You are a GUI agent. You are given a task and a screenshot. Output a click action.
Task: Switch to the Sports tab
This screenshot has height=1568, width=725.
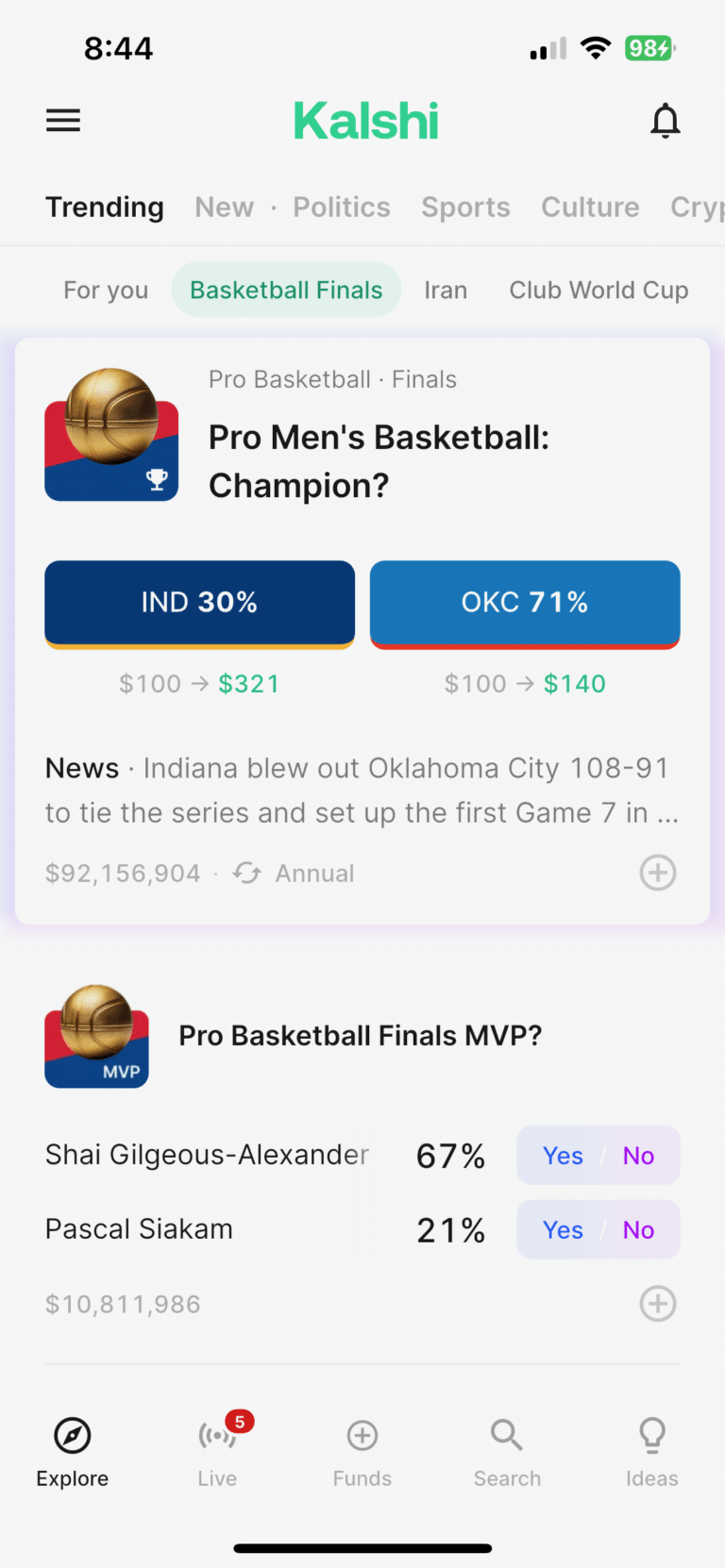465,207
